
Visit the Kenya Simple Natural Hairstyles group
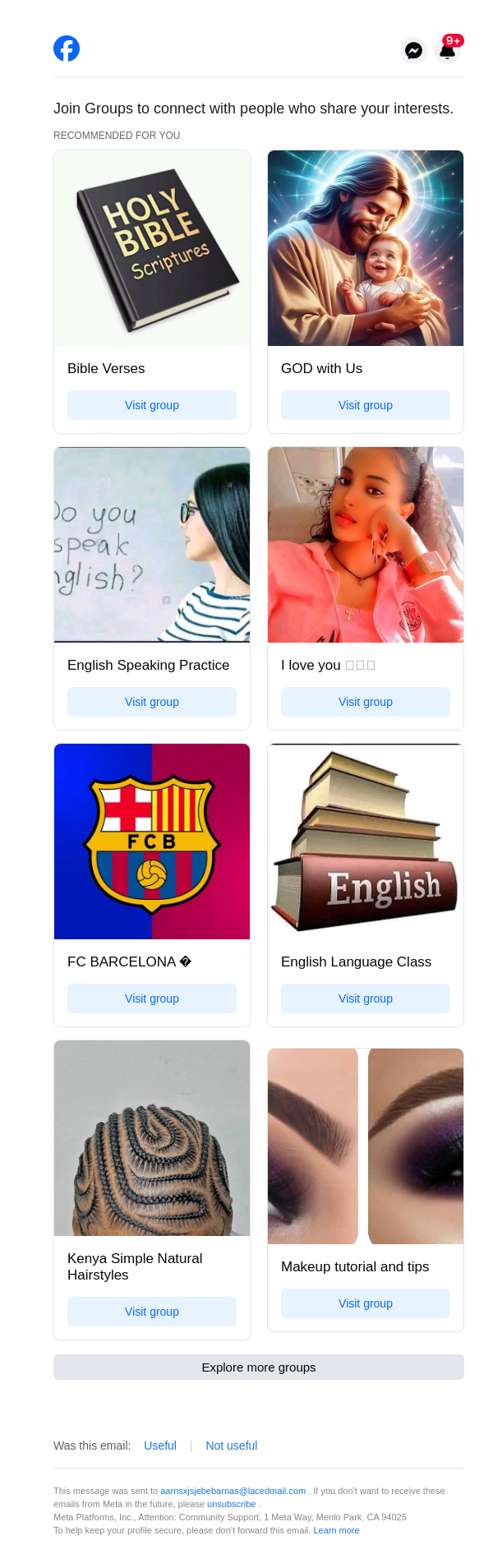coord(152,1312)
